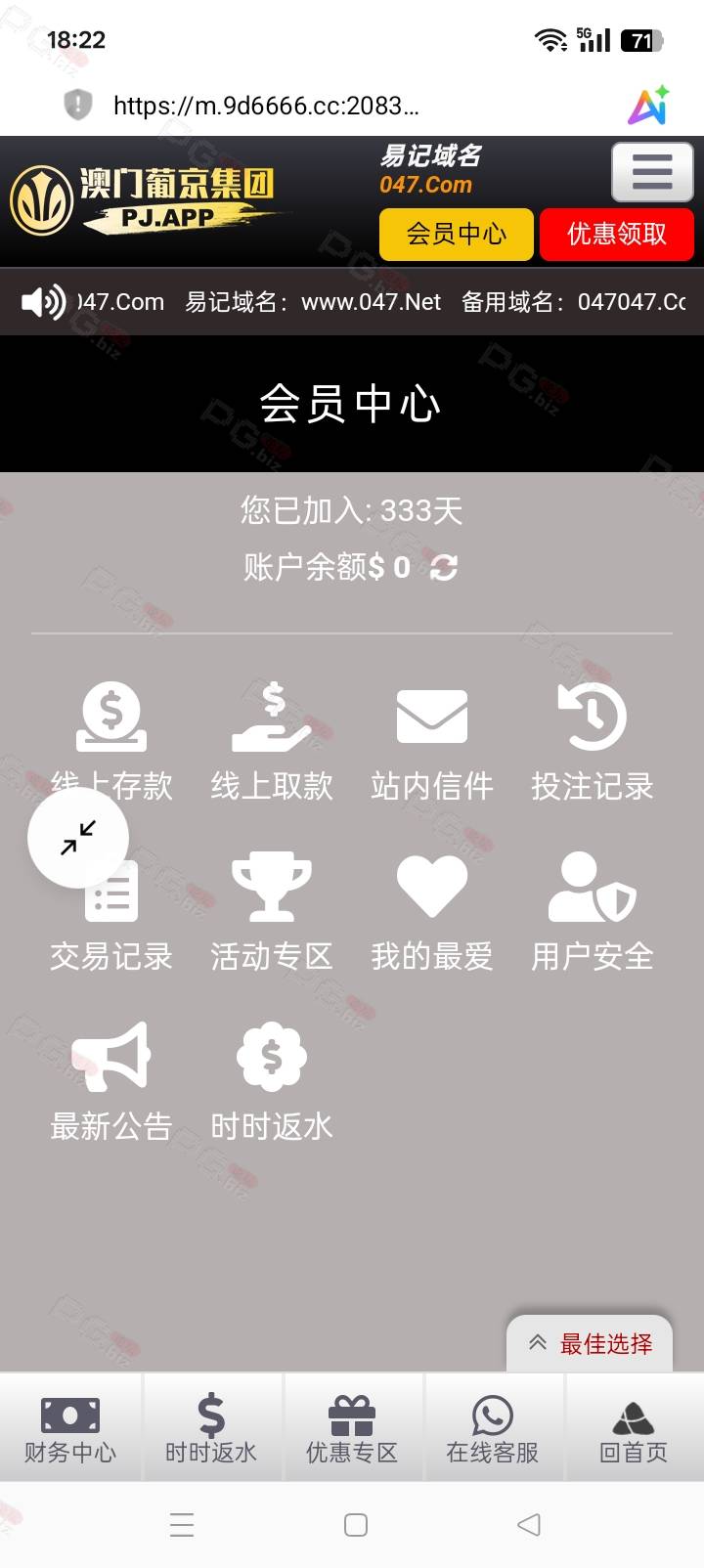Open the 时时返水 item with flower icon
Image resolution: width=704 pixels, height=1568 pixels.
tap(272, 1083)
